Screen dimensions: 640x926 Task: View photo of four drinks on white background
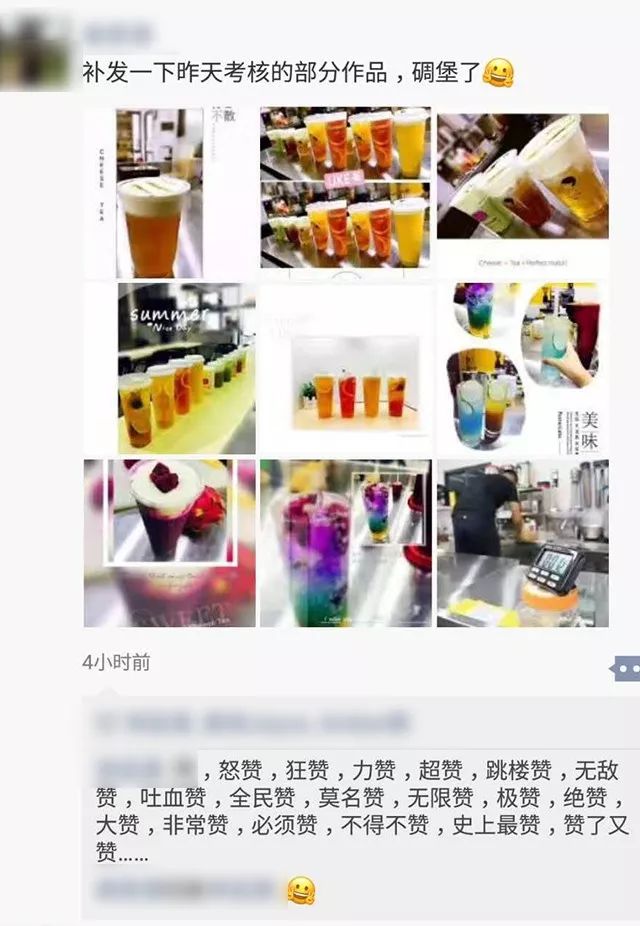coord(345,368)
